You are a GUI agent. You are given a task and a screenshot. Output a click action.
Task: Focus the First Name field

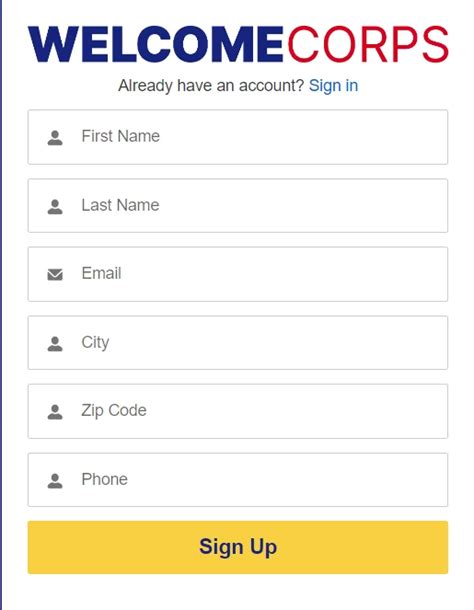[x=238, y=137]
